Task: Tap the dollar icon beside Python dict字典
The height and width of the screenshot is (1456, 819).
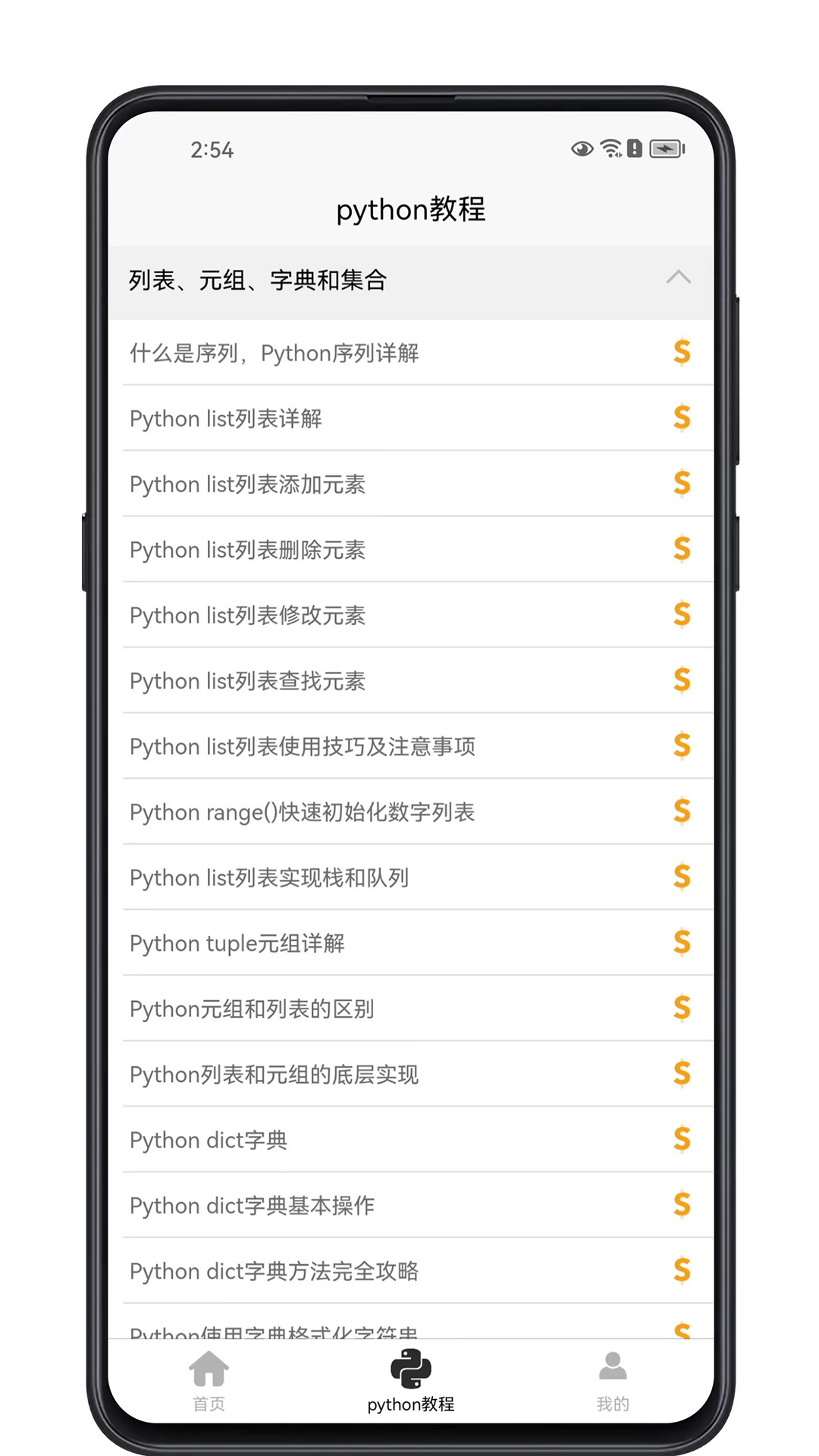Action: pyautogui.click(x=682, y=1140)
